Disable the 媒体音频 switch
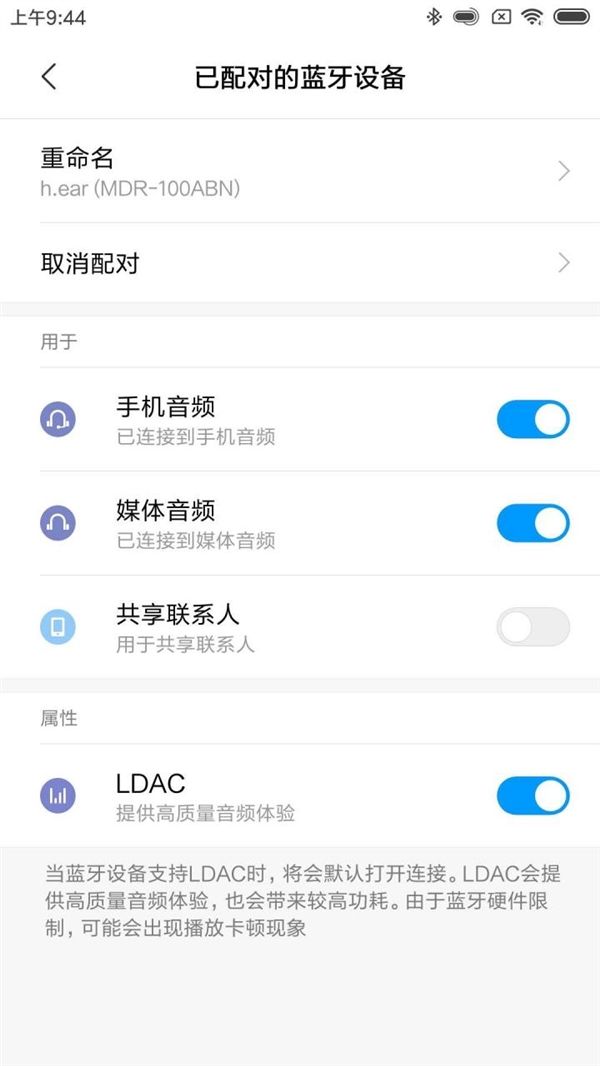The image size is (600, 1066). point(533,523)
